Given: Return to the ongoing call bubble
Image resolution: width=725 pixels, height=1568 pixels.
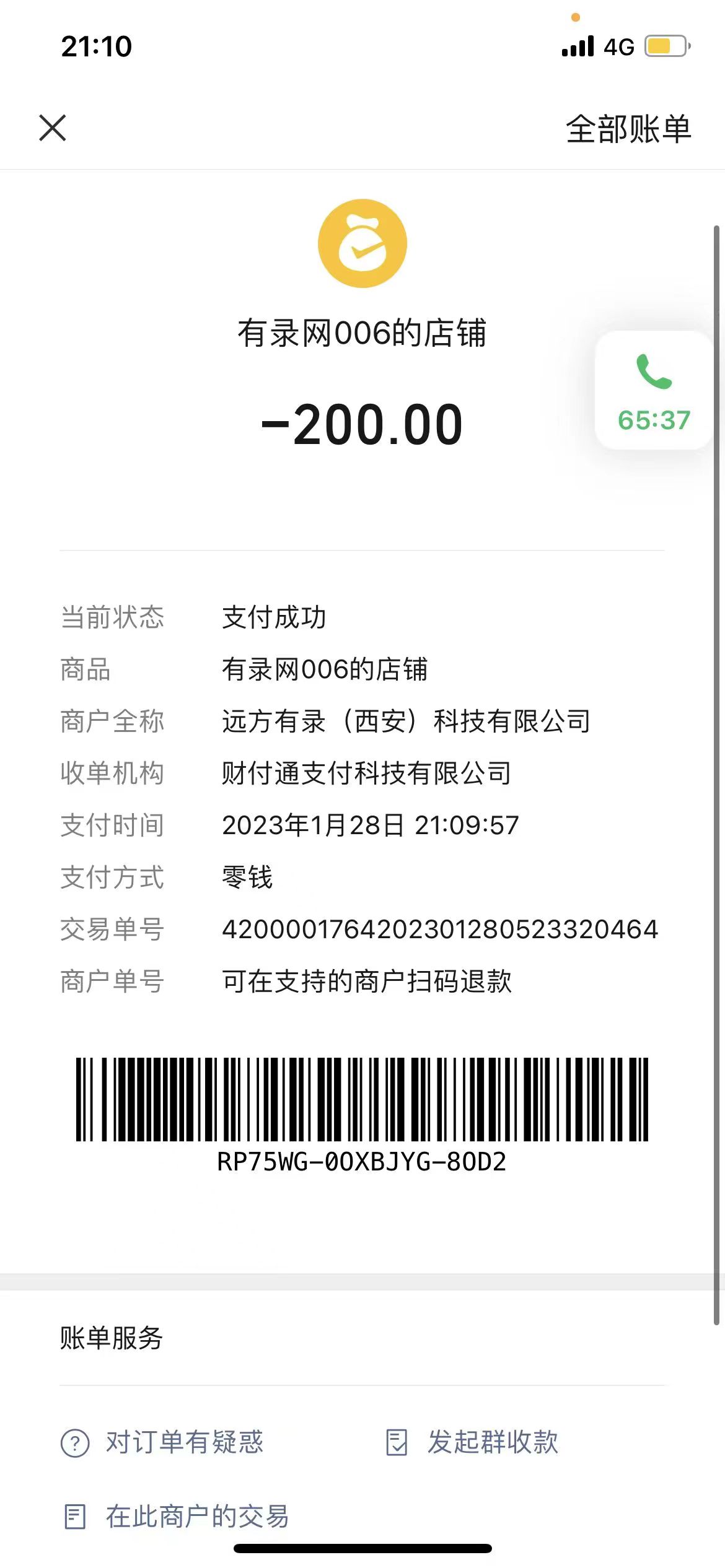Looking at the screenshot, I should 654,390.
